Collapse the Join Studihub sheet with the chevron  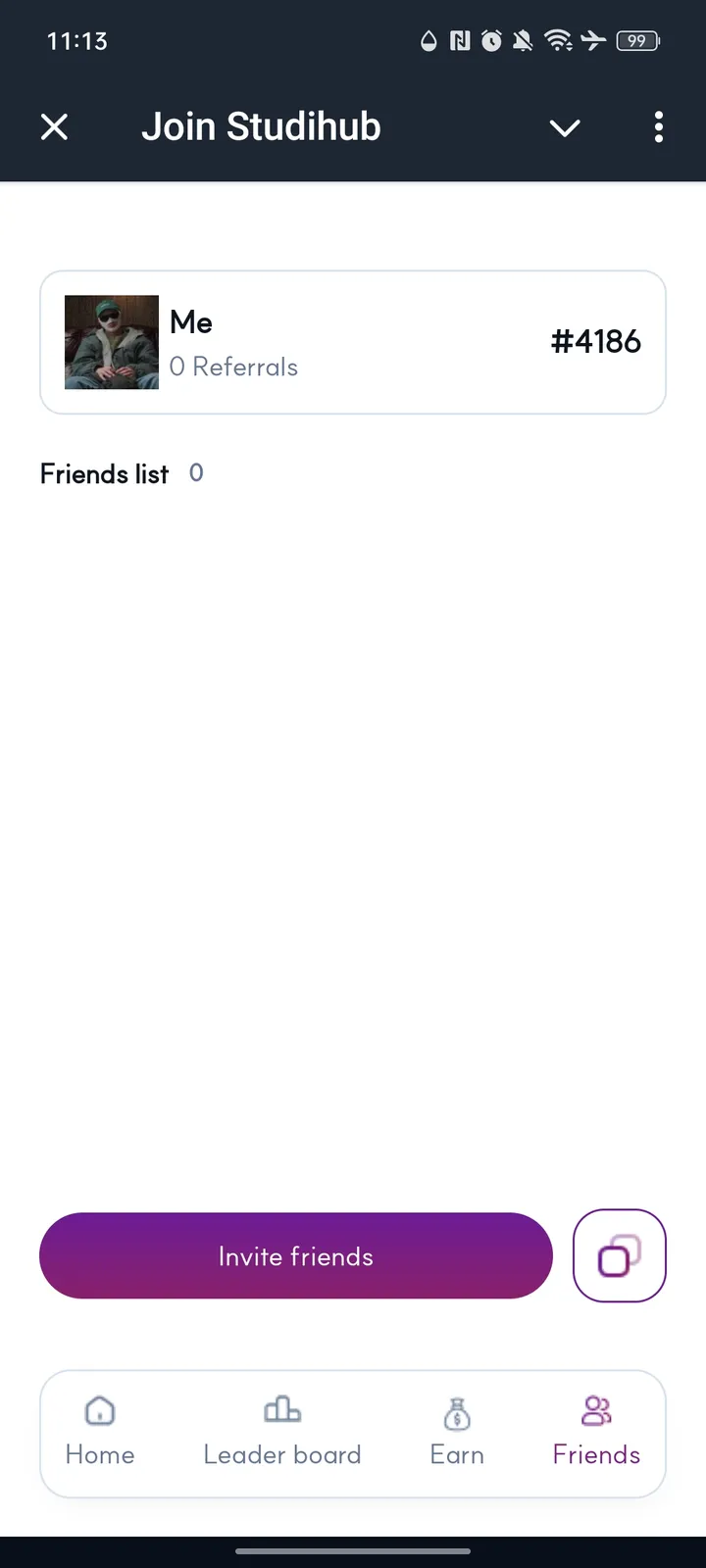pos(565,127)
